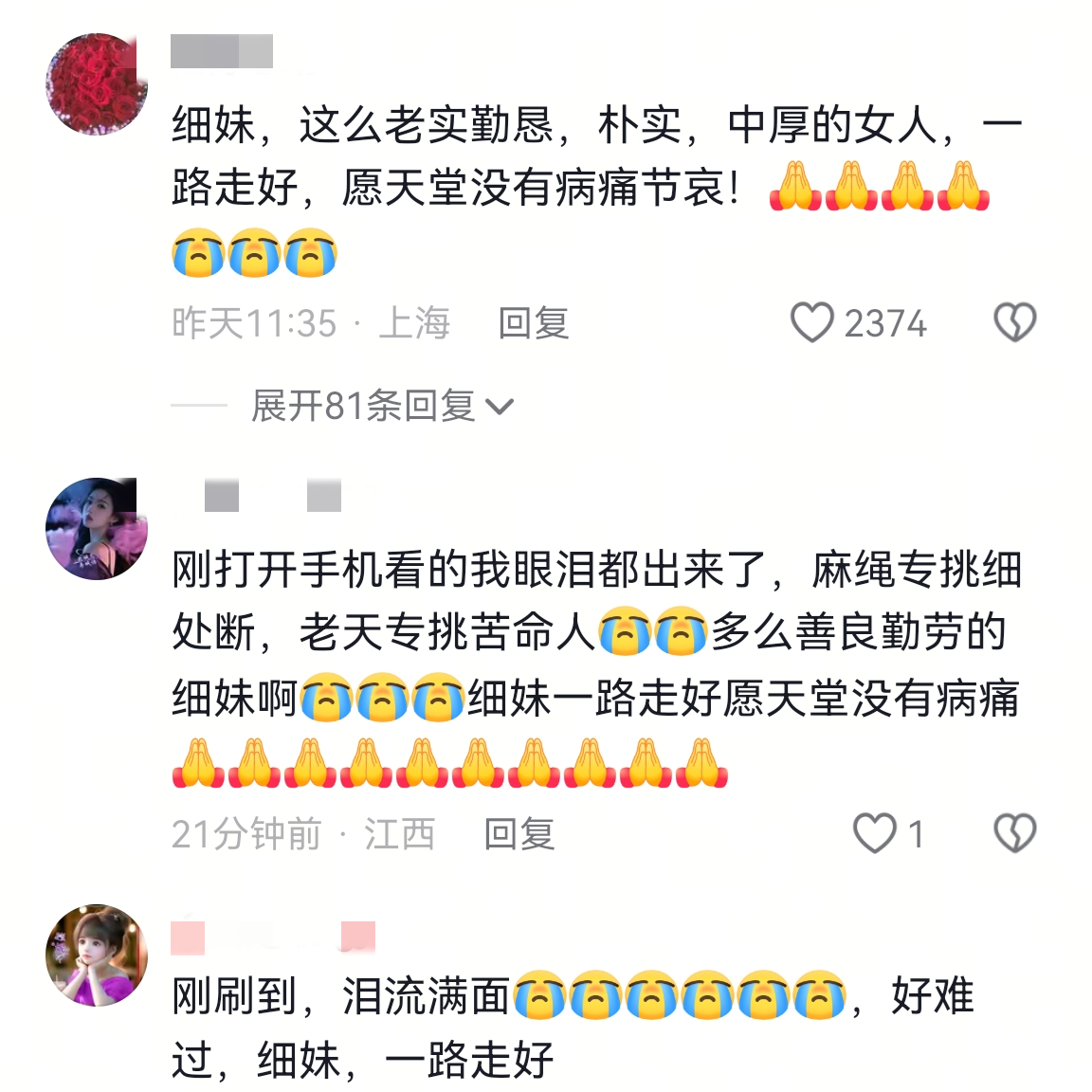The width and height of the screenshot is (1092, 1092).
Task: Reply to the Jiangxi comment
Action: (x=519, y=834)
